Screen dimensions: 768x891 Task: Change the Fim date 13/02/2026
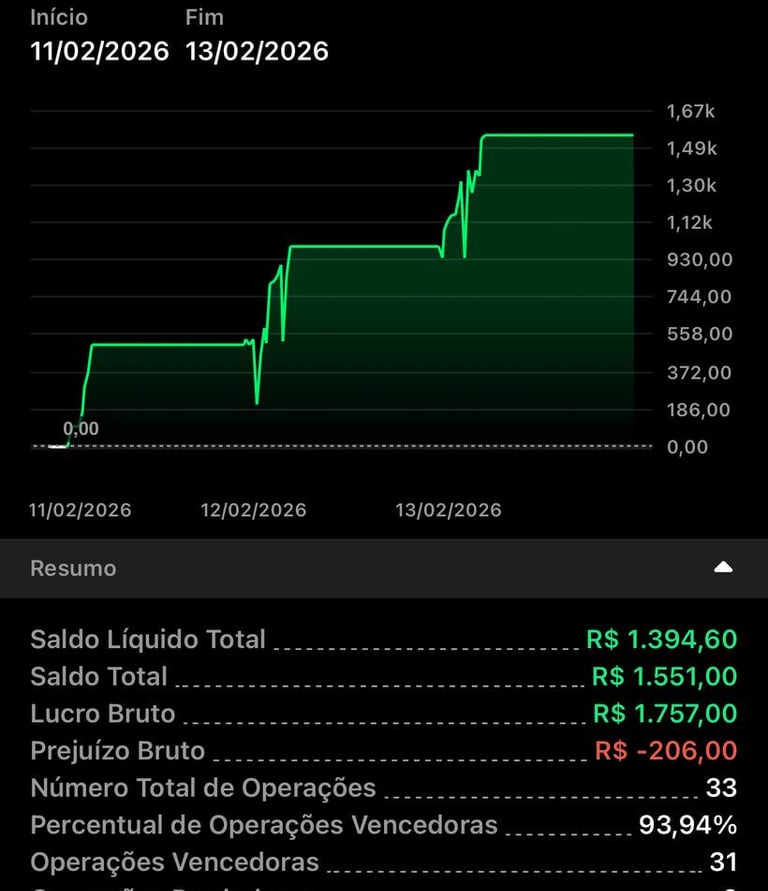coord(257,51)
